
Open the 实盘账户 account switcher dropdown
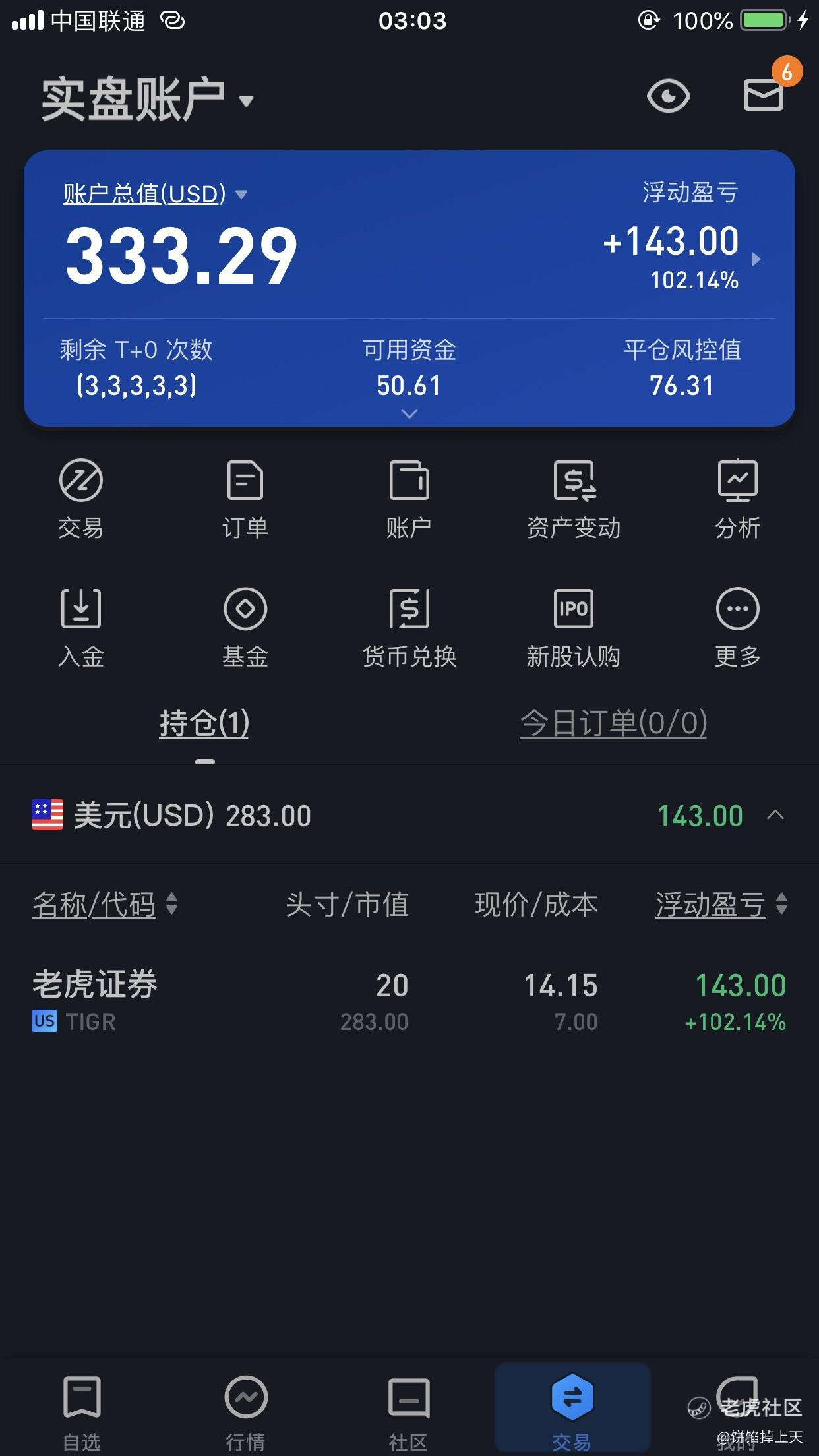(146, 100)
